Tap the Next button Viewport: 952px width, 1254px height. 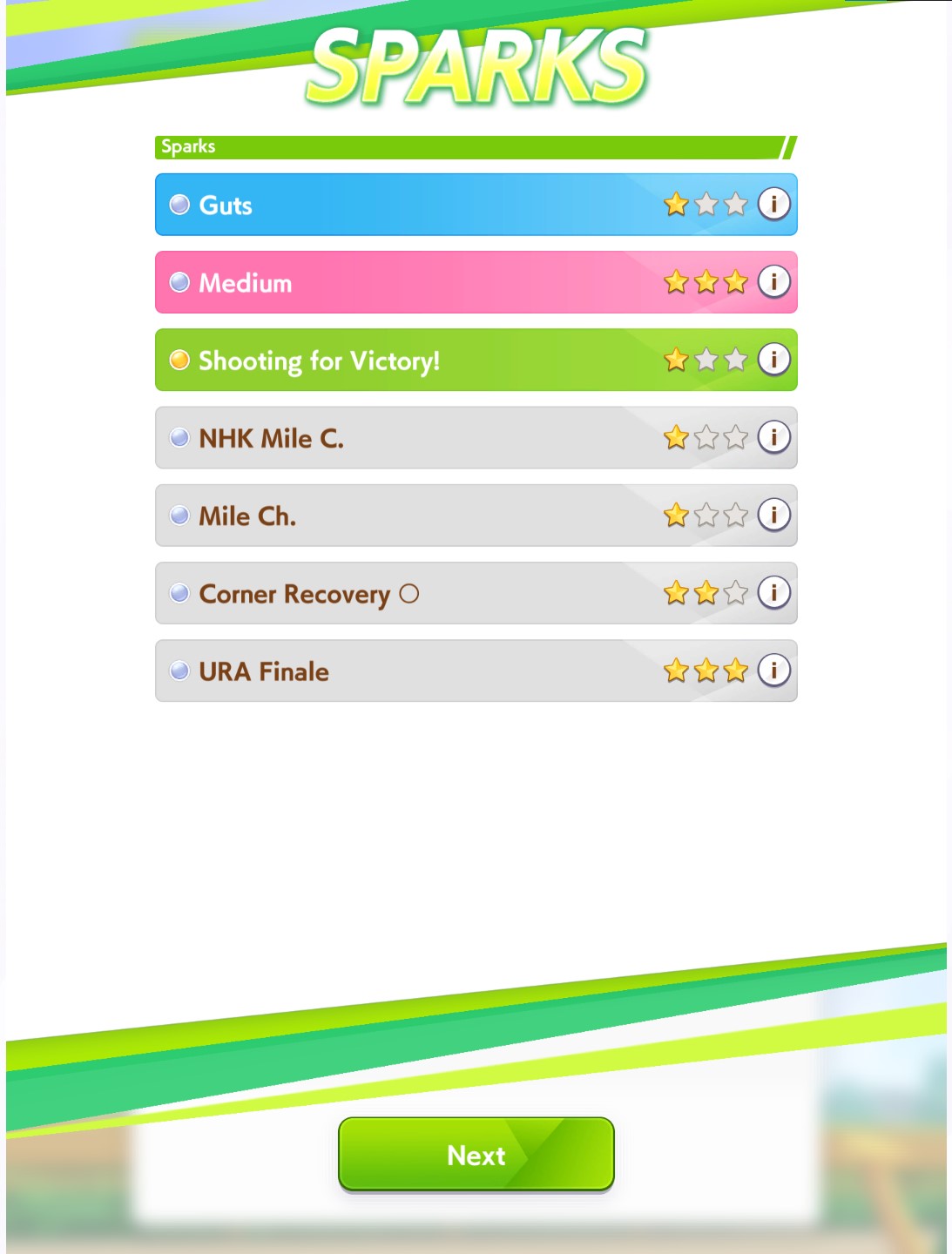tap(476, 1155)
